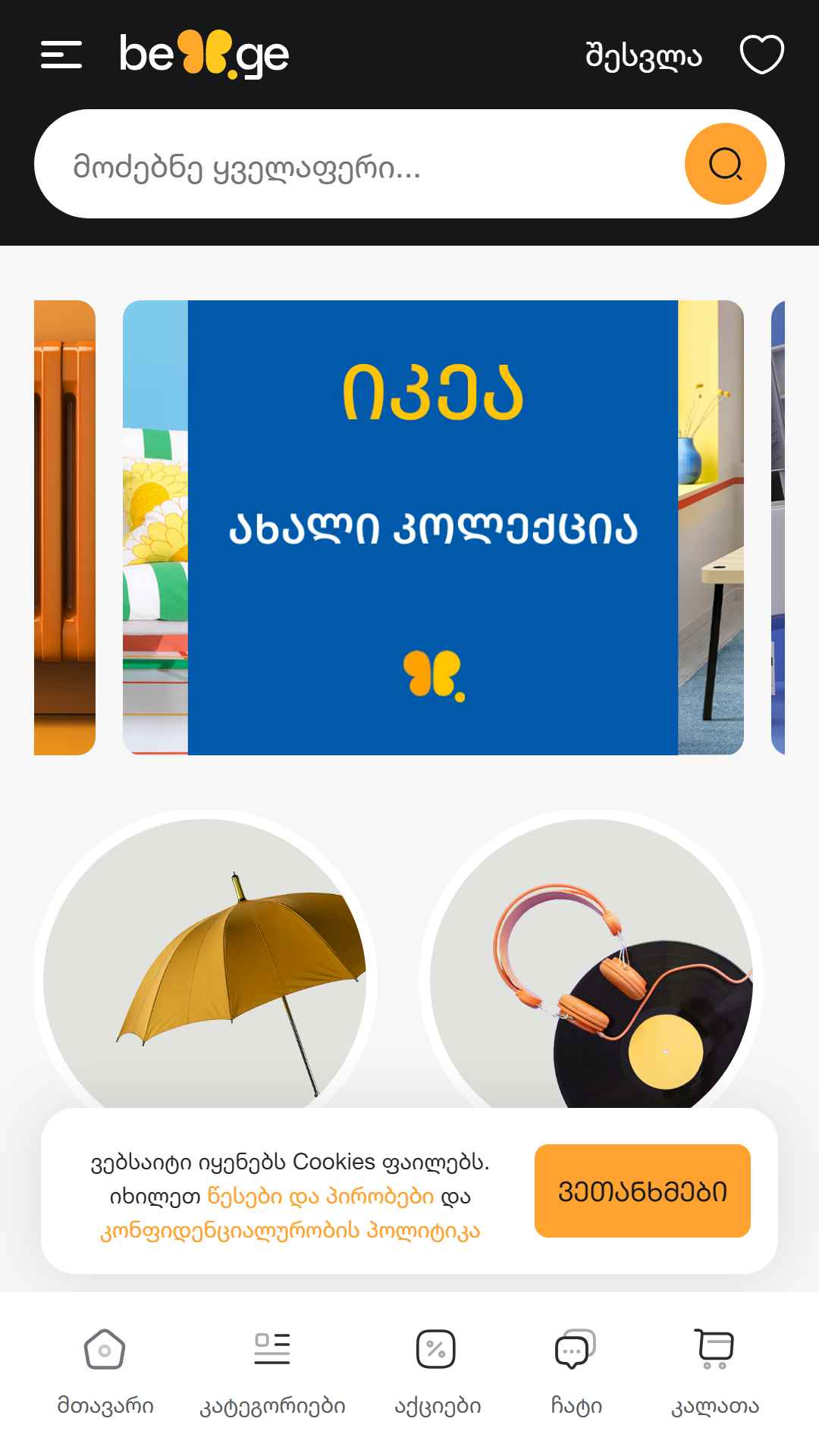Open the hamburger drawer menu
The height and width of the screenshot is (1456, 819).
tap(61, 55)
